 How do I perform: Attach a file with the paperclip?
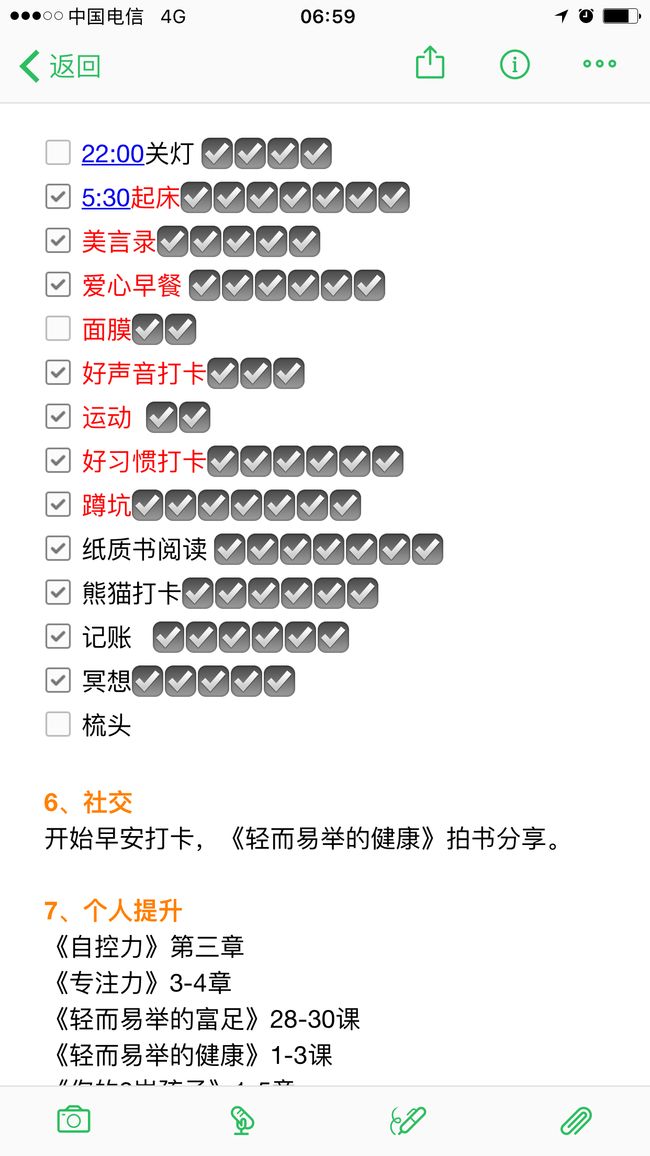pos(576,1121)
